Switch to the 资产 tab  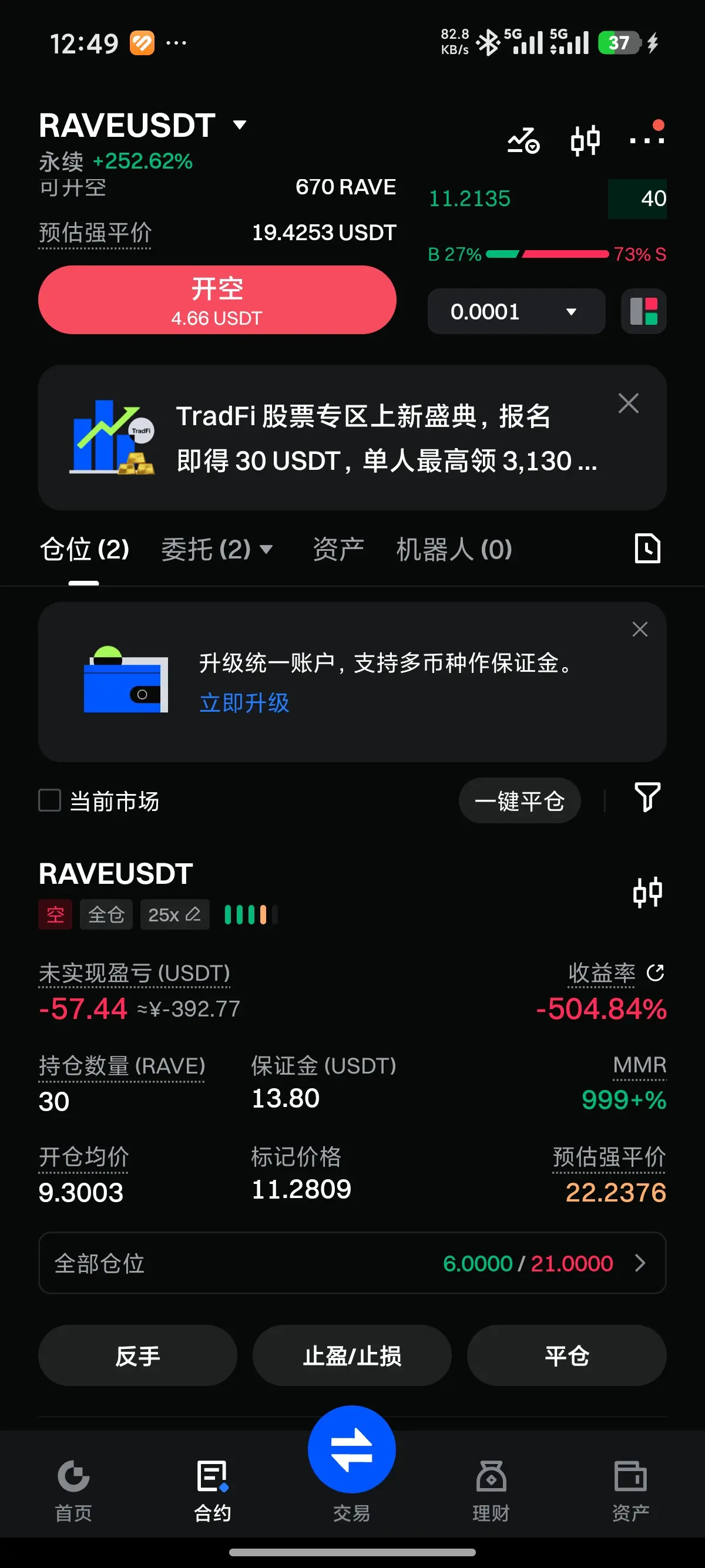click(338, 549)
